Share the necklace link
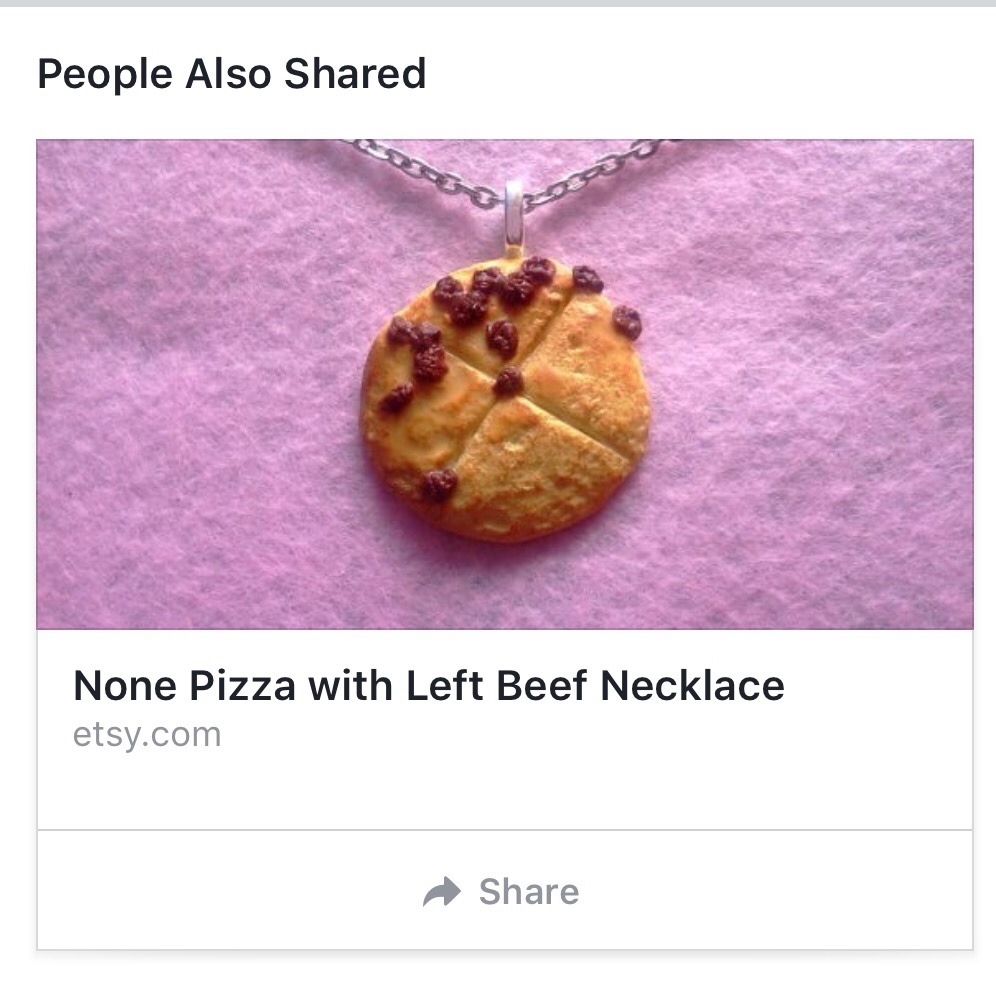The image size is (996, 982). [x=502, y=891]
